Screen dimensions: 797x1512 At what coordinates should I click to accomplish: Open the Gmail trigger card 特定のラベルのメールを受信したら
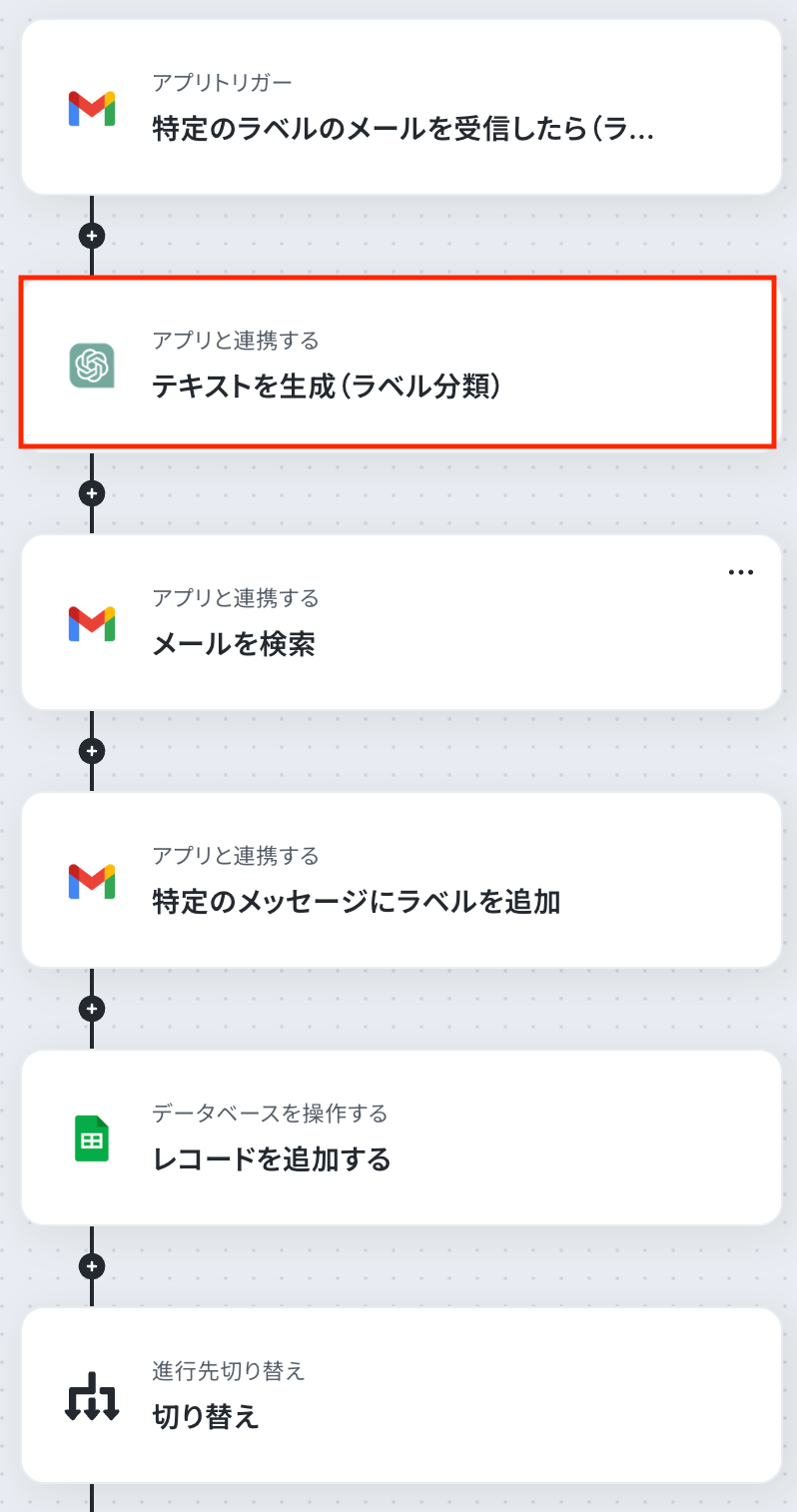pyautogui.click(x=401, y=107)
